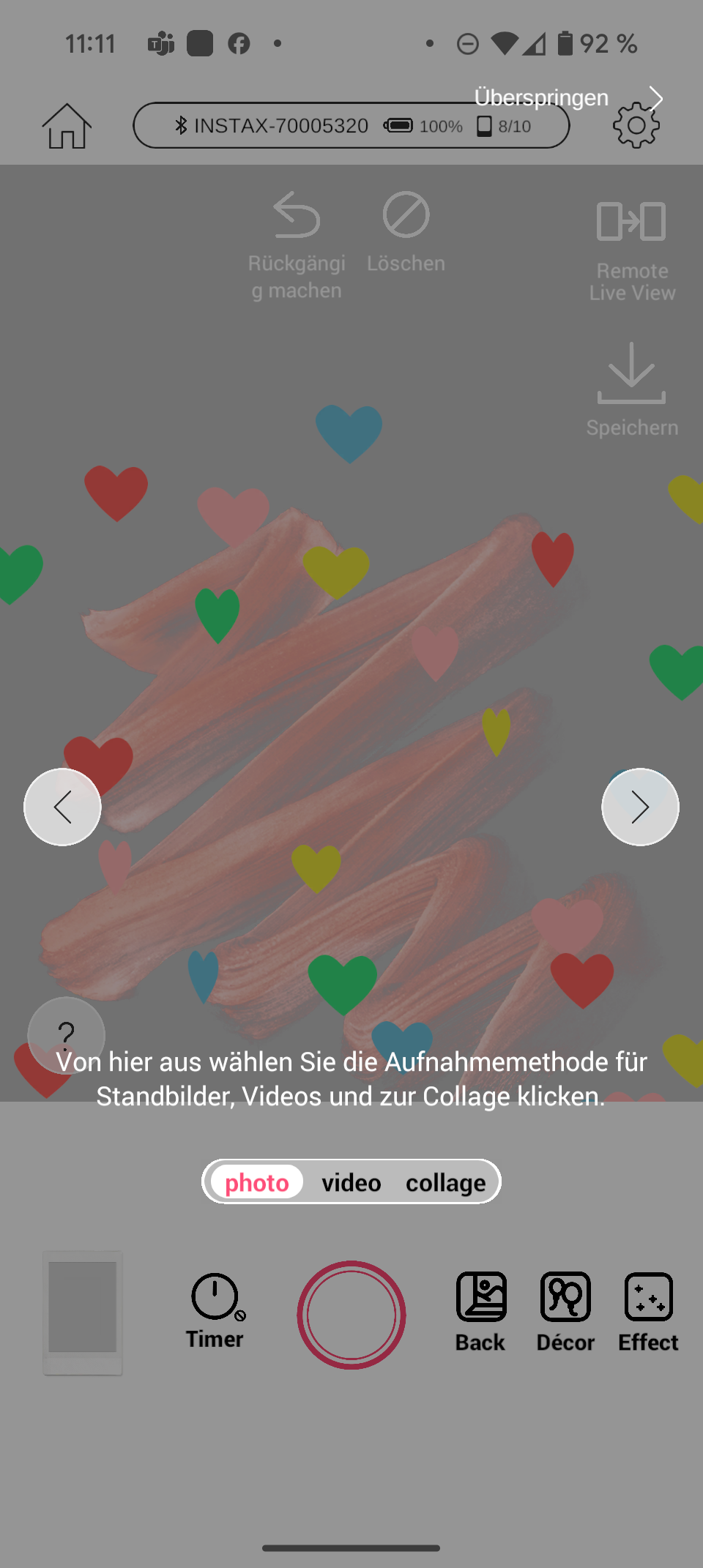This screenshot has width=703, height=1568.
Task: Go to the home screen icon
Action: point(67,126)
